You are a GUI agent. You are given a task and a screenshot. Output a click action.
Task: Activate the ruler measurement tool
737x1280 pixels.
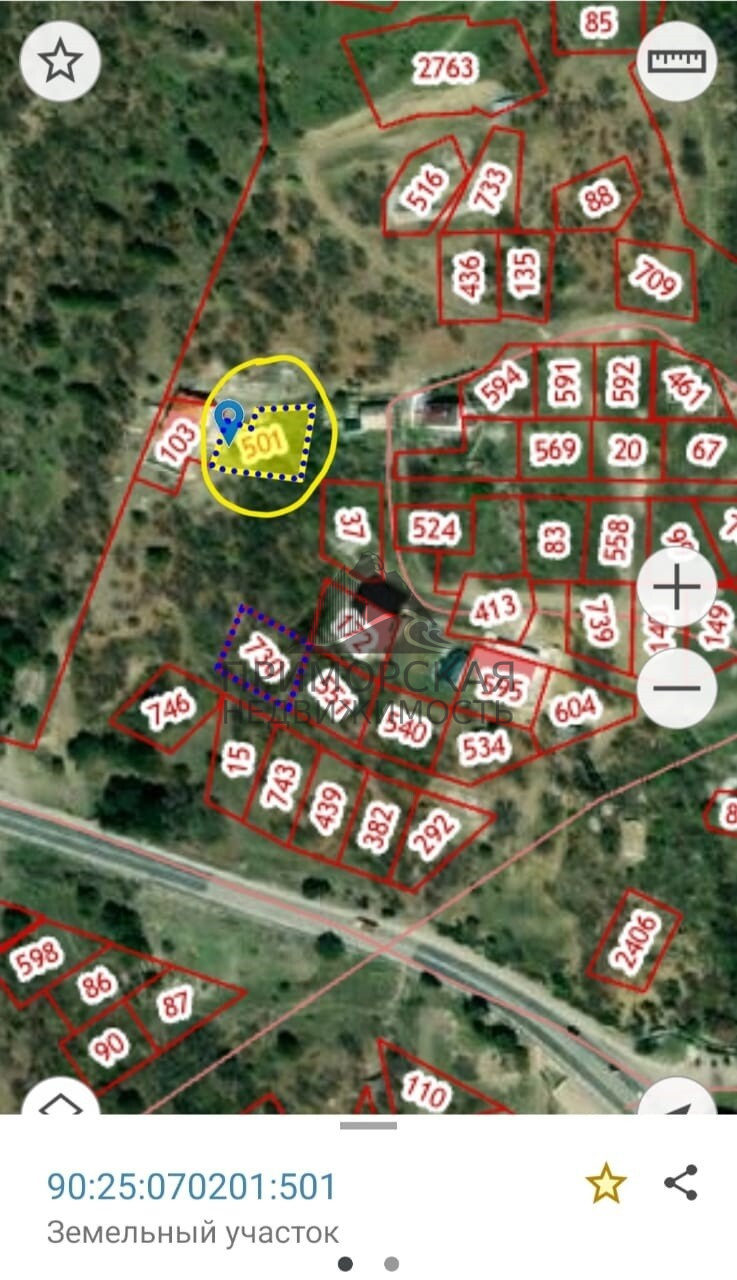pyautogui.click(x=676, y=62)
